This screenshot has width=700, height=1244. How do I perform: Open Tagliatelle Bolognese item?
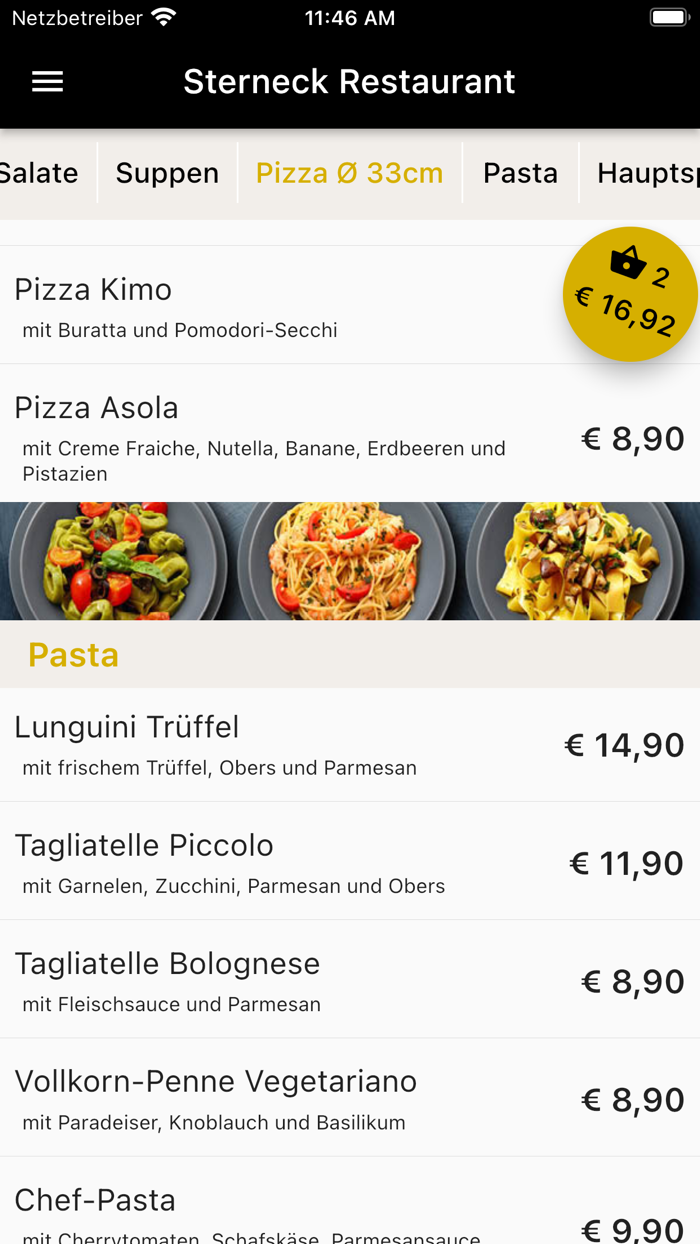click(300, 980)
